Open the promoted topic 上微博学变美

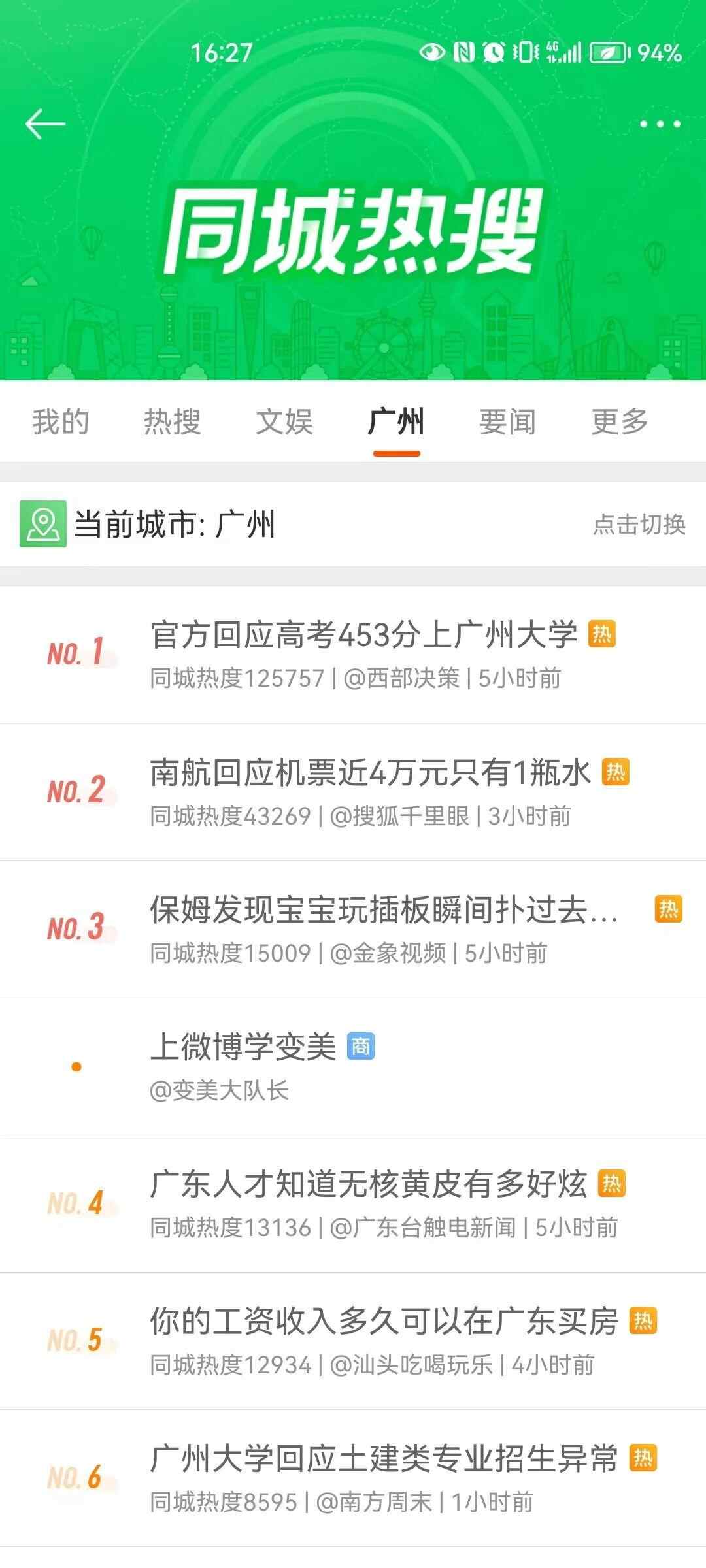[243, 1047]
